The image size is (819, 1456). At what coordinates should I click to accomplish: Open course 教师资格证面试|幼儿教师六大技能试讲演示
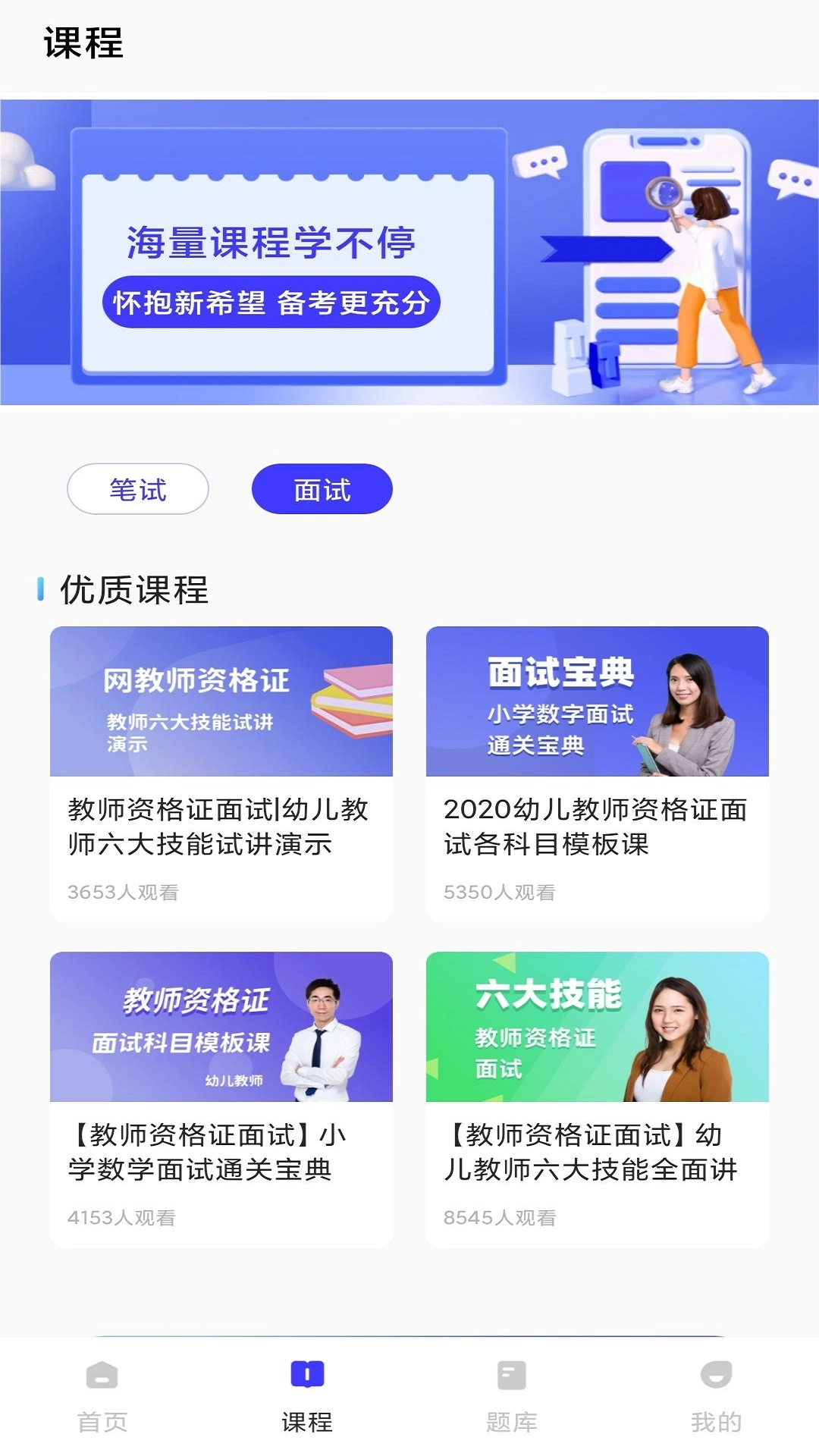(221, 773)
